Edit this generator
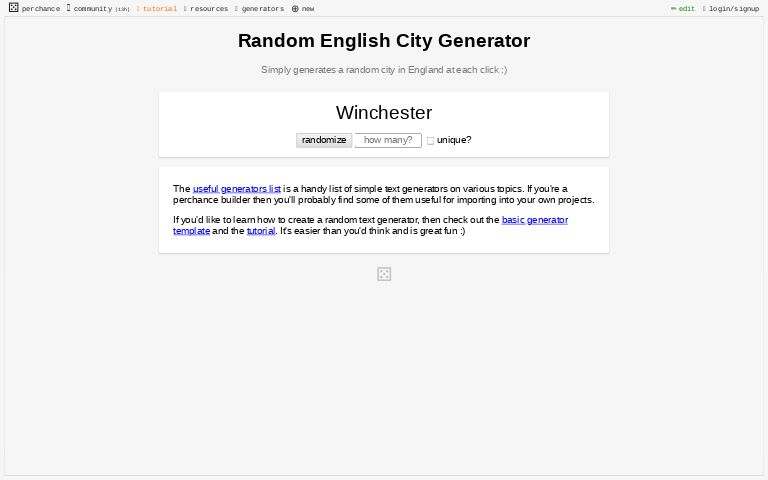The image size is (768, 480). (683, 8)
